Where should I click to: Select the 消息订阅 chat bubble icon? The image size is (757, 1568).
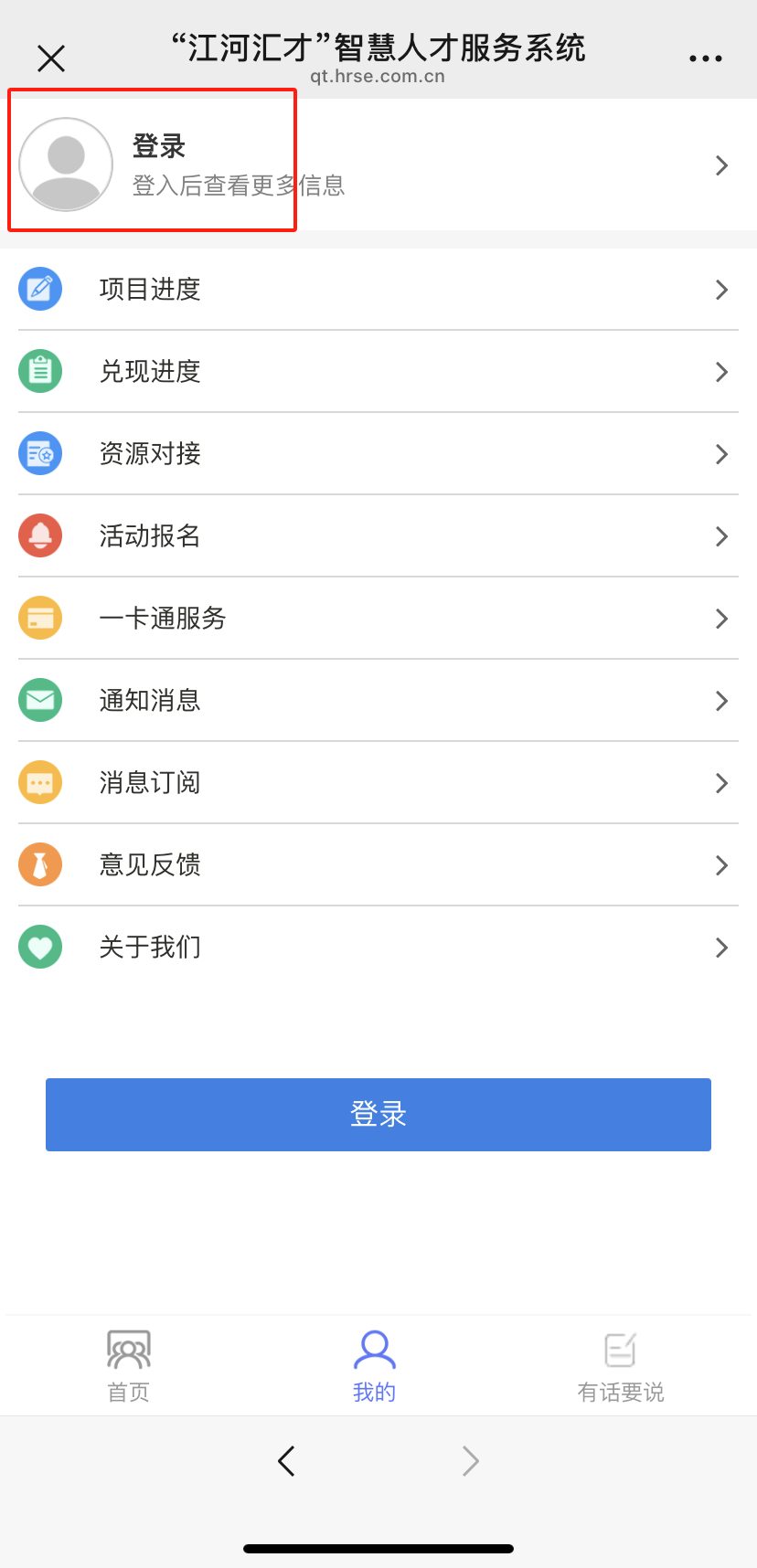pos(40,782)
